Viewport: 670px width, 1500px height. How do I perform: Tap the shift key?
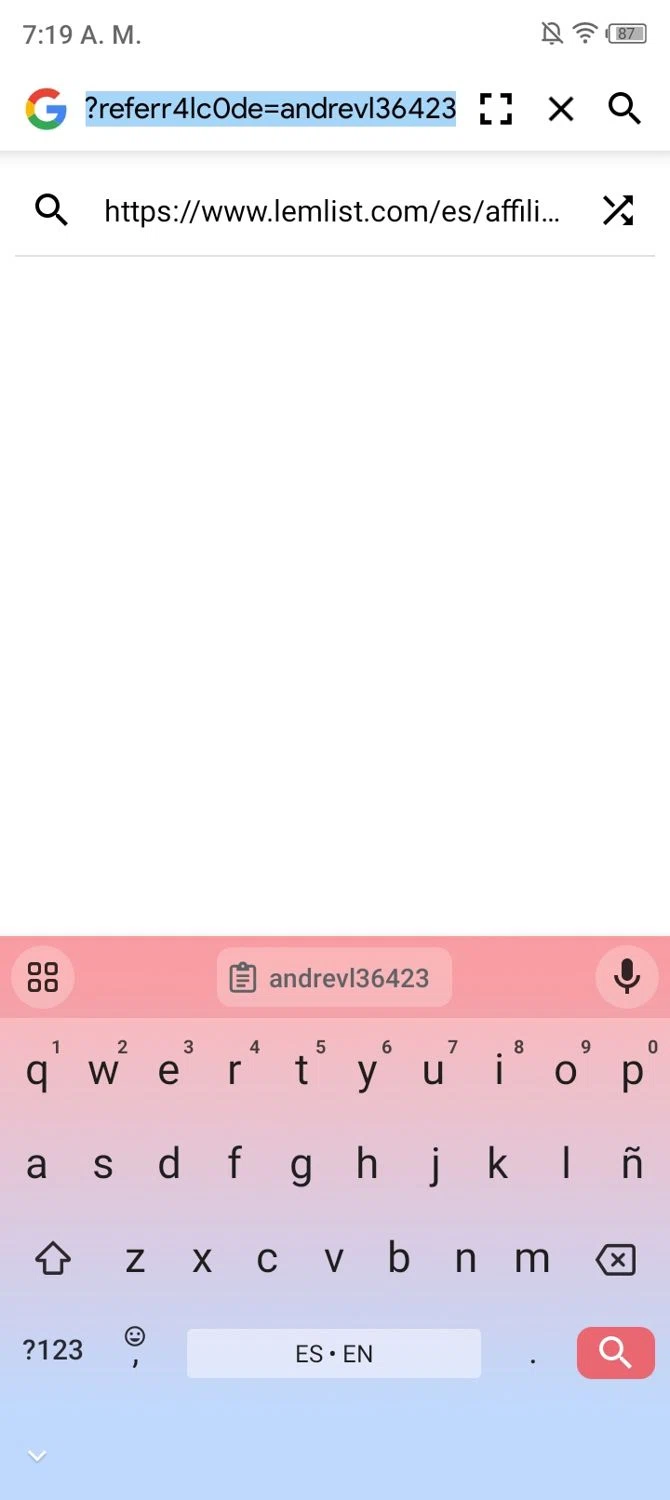point(52,1260)
